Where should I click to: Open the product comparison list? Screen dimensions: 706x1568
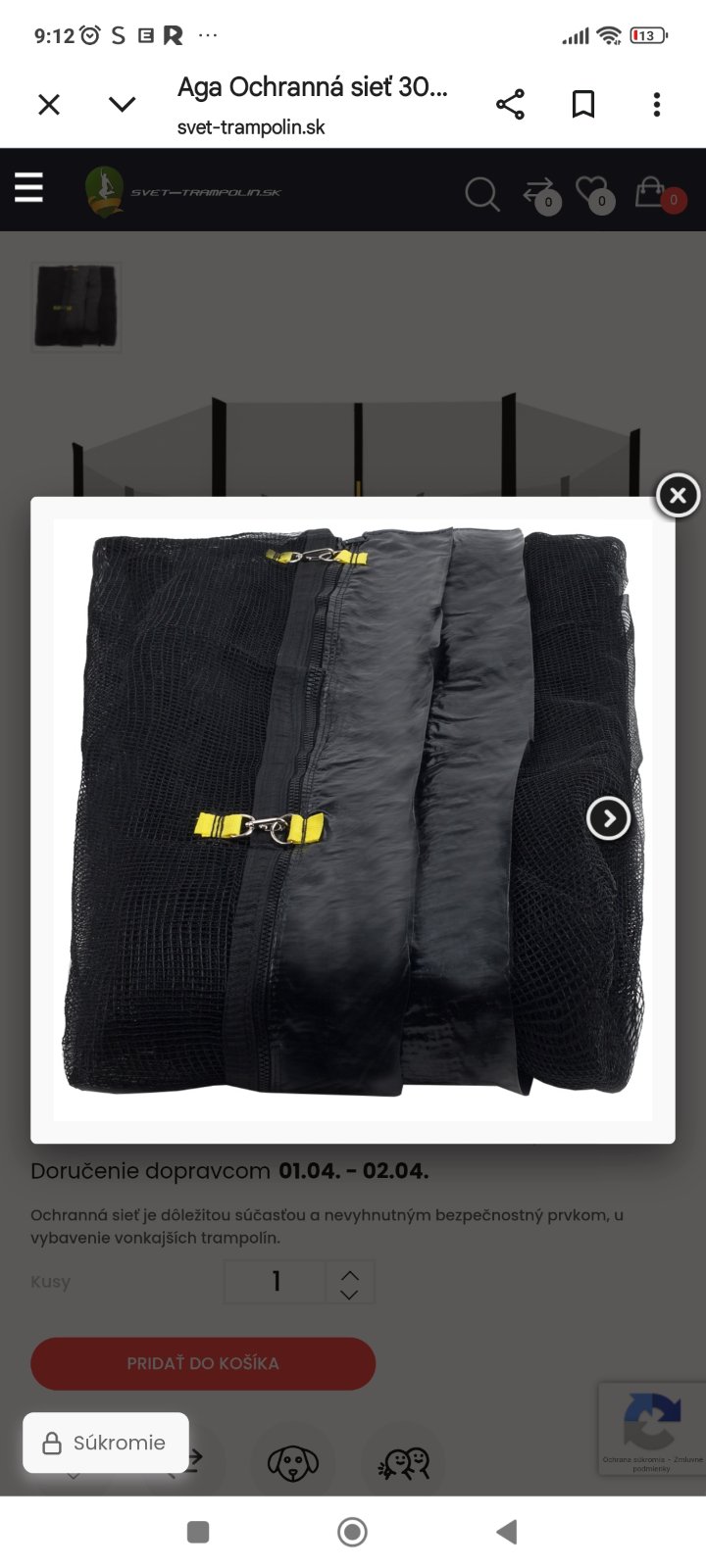click(539, 193)
